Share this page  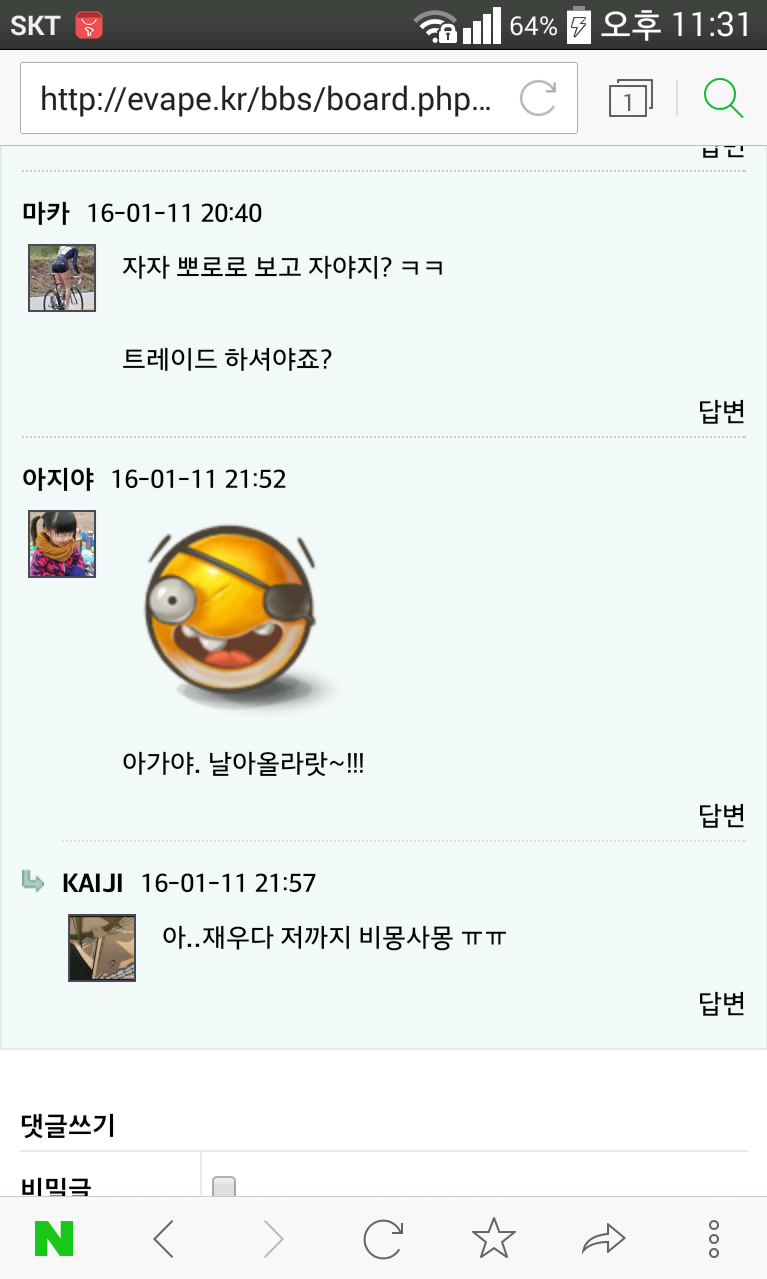click(603, 1240)
